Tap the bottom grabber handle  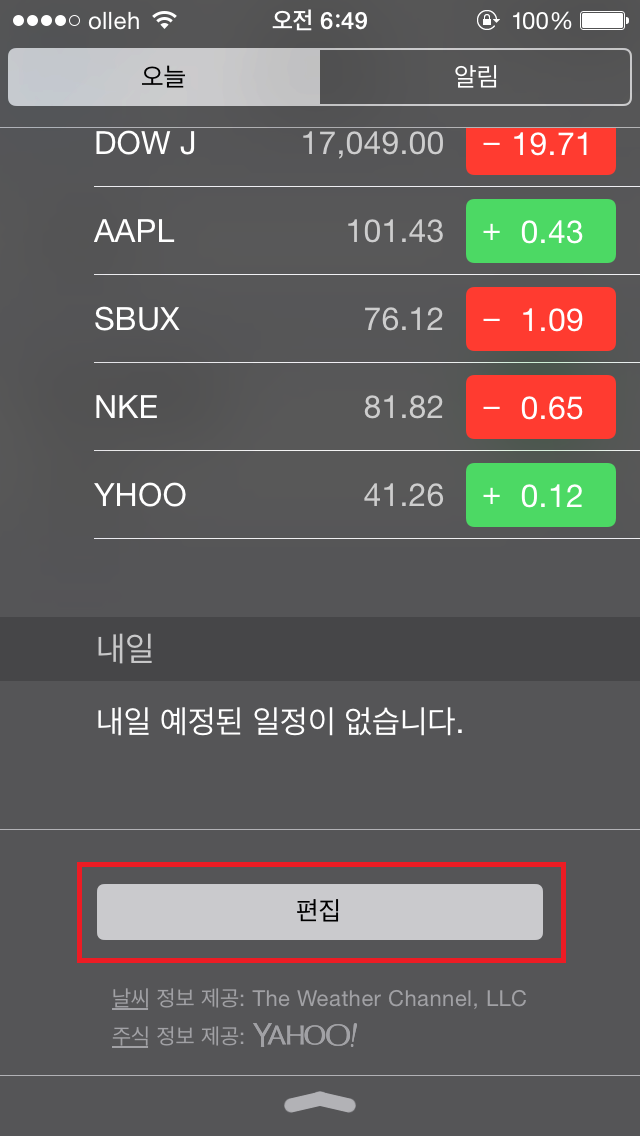[320, 1102]
